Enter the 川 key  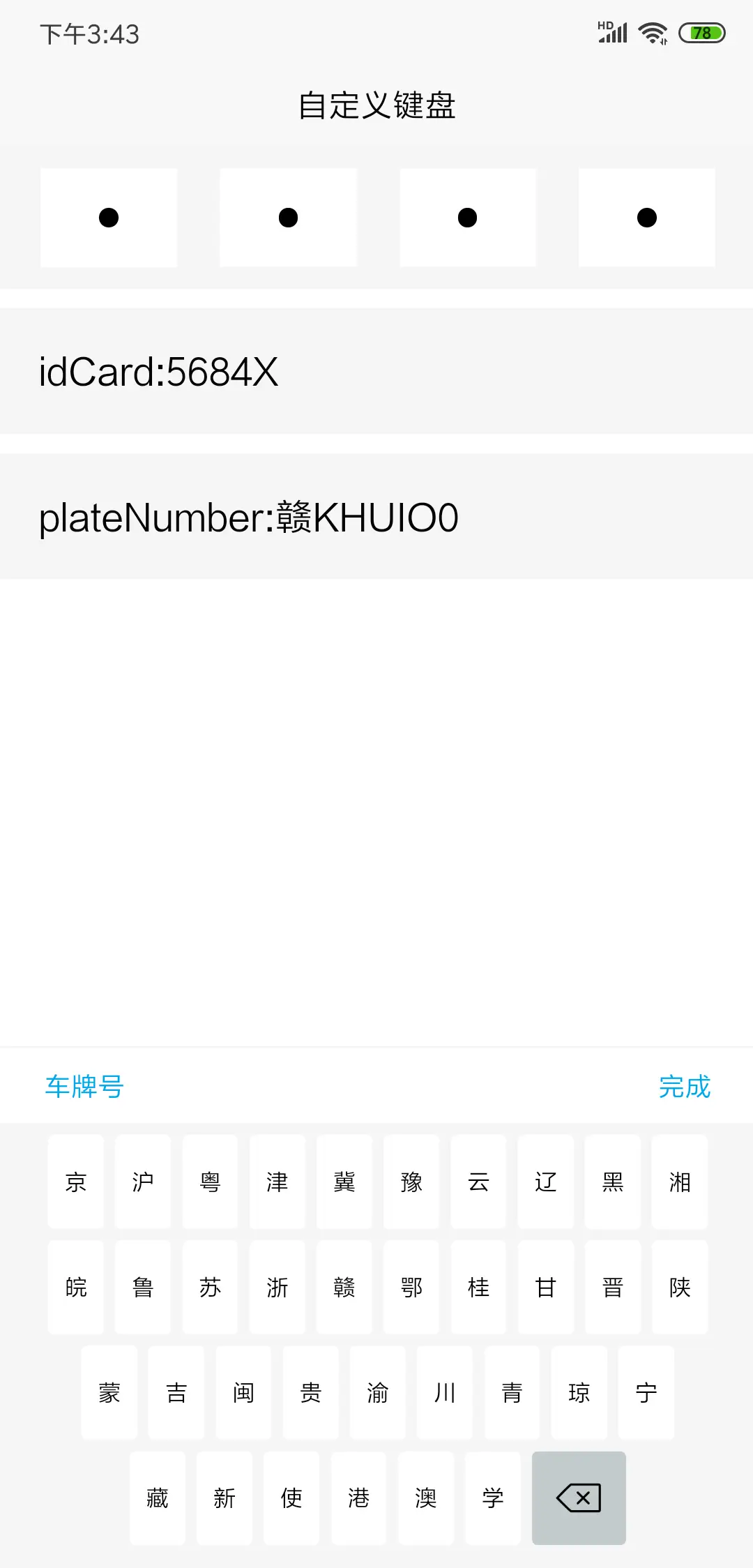(445, 1392)
